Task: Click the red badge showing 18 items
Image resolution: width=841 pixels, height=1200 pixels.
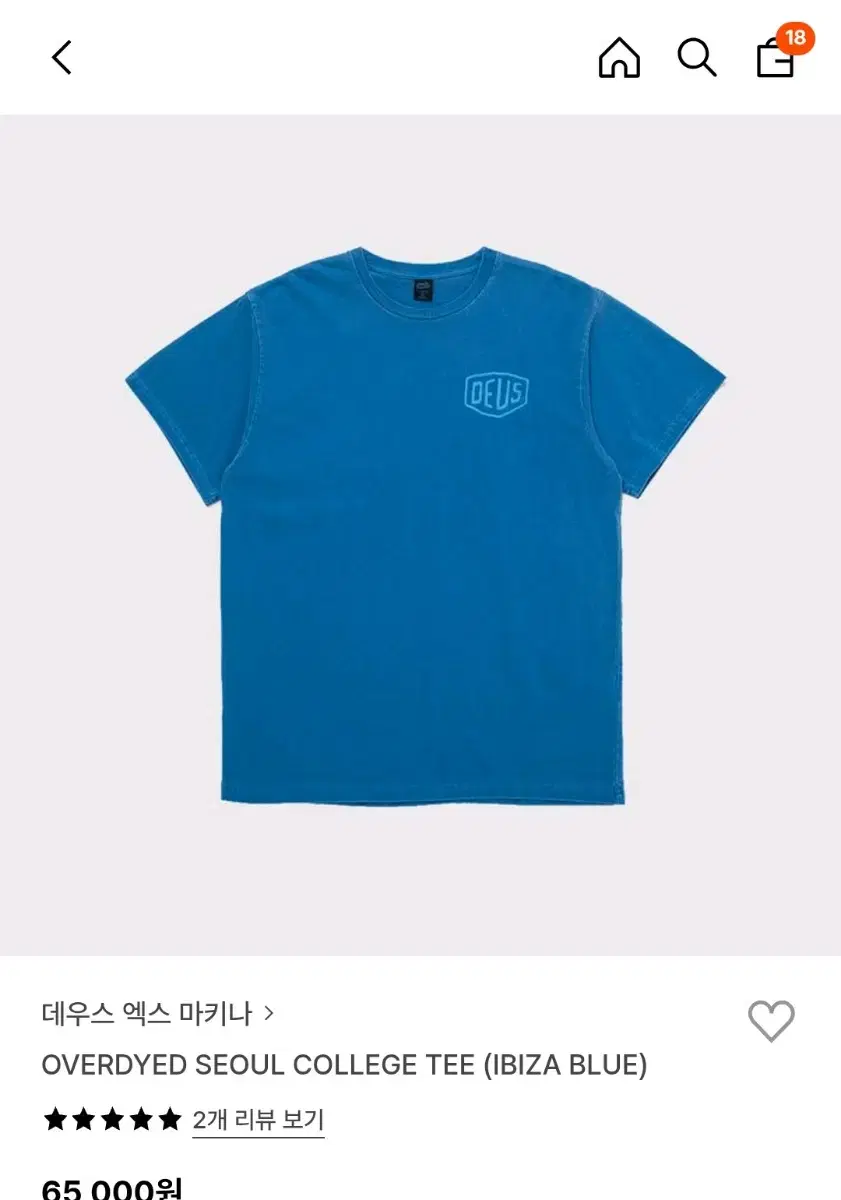Action: coord(795,38)
